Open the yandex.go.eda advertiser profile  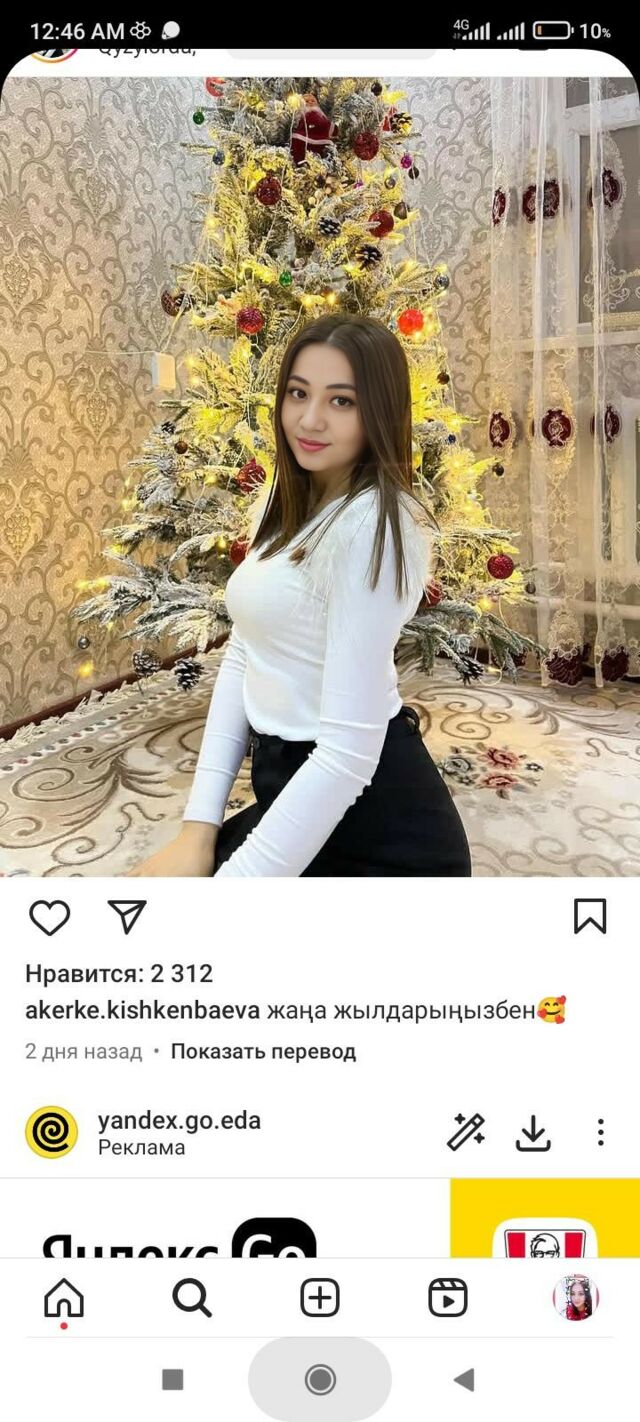coord(178,1121)
